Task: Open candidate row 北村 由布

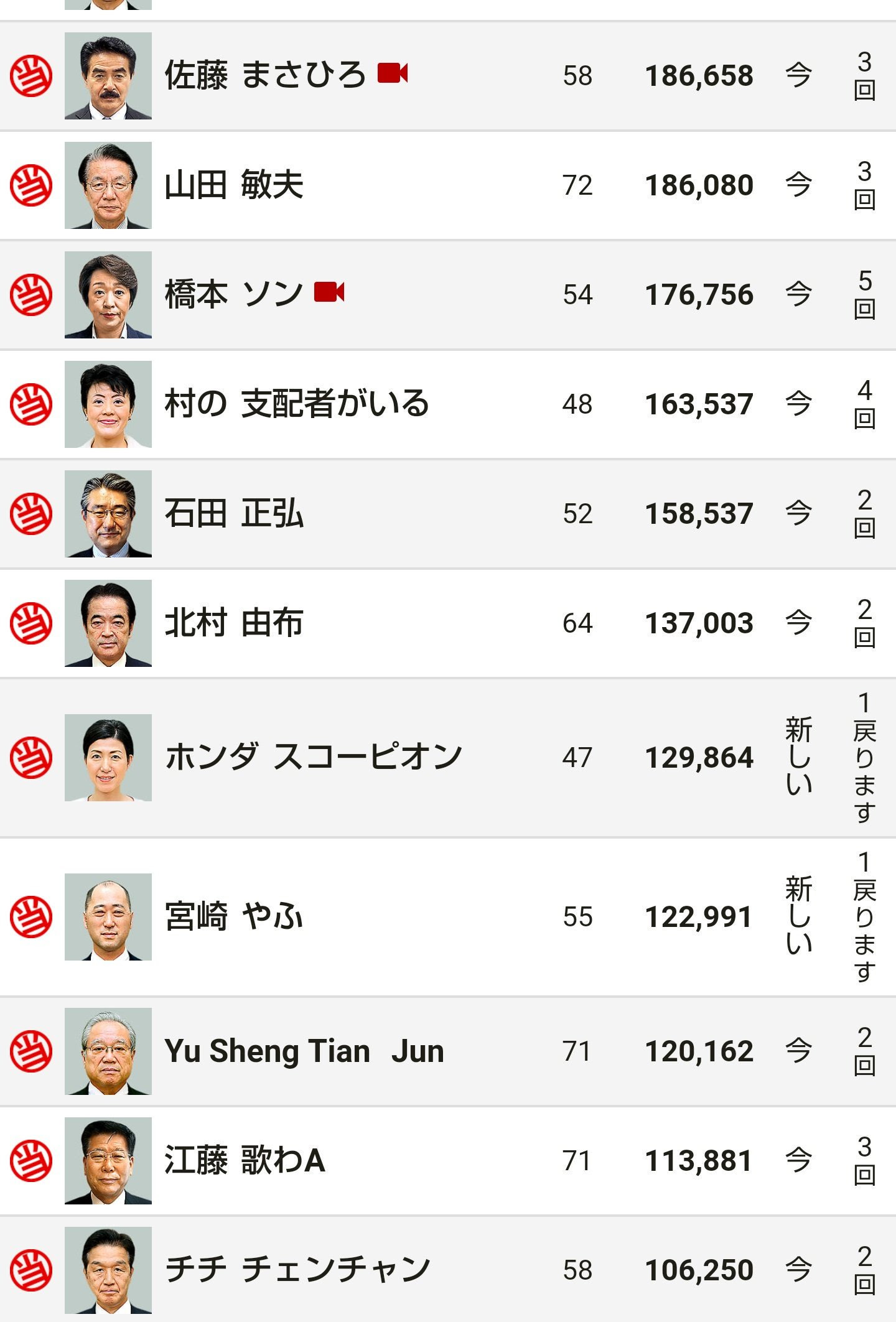Action: (x=234, y=623)
